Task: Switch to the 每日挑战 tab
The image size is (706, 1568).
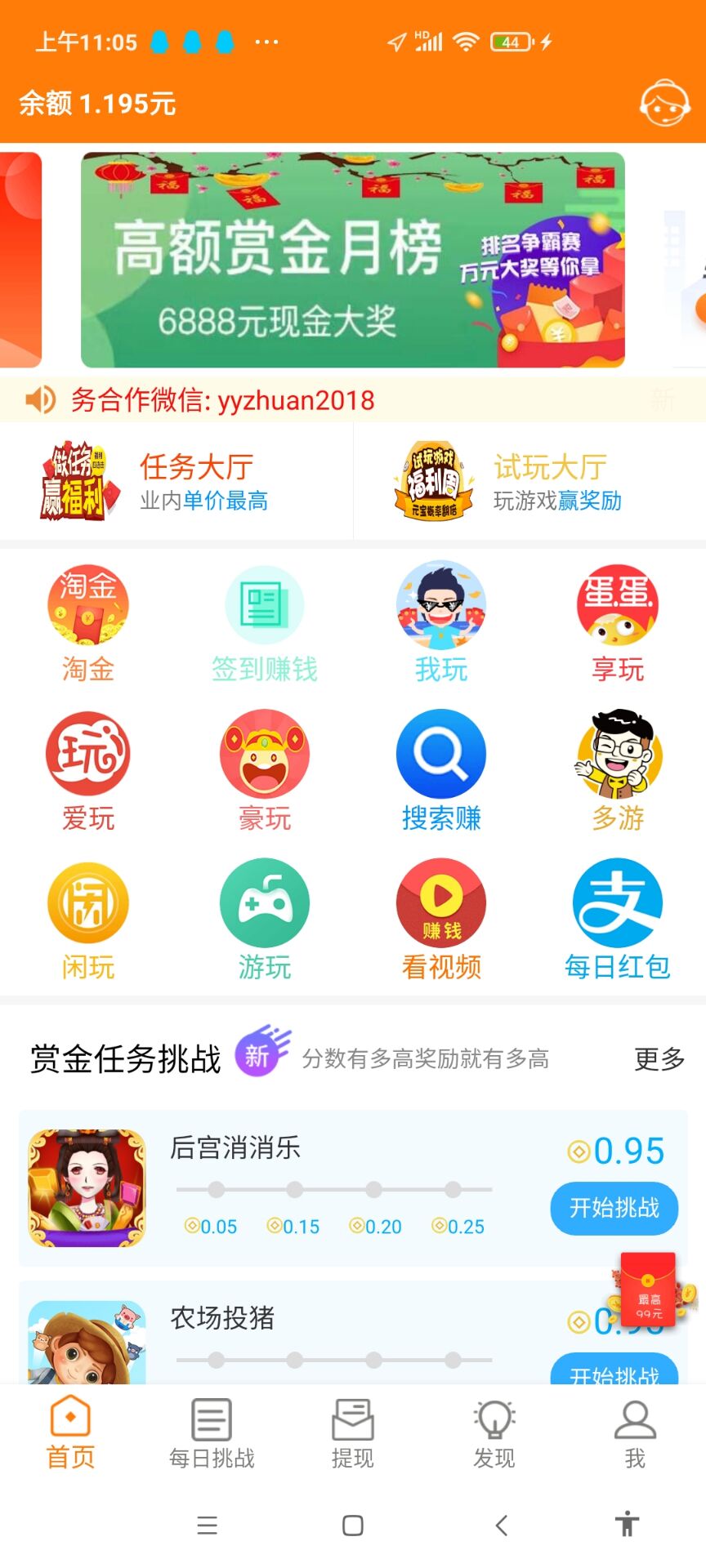Action: tap(211, 1433)
